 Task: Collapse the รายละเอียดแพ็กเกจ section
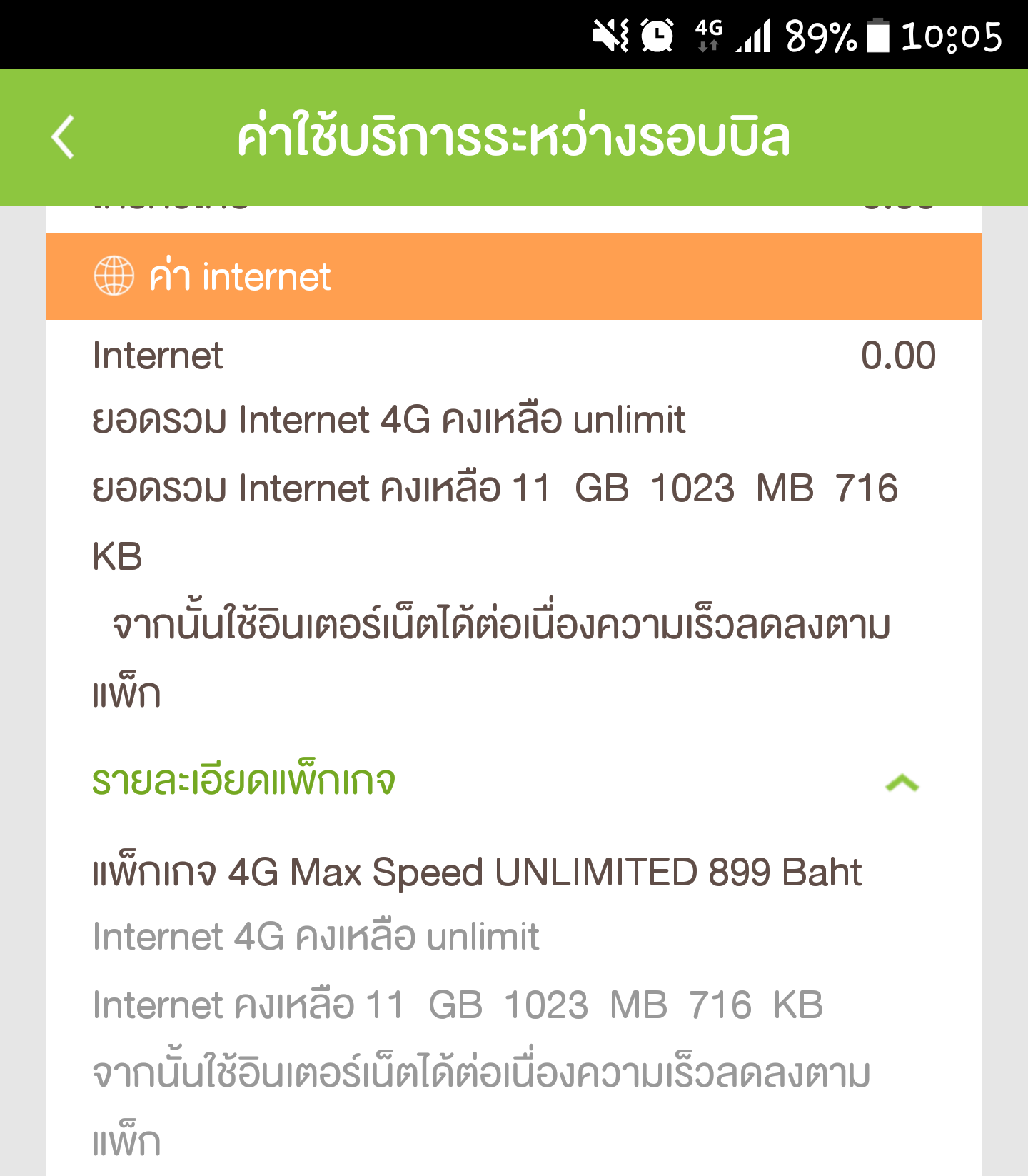902,783
